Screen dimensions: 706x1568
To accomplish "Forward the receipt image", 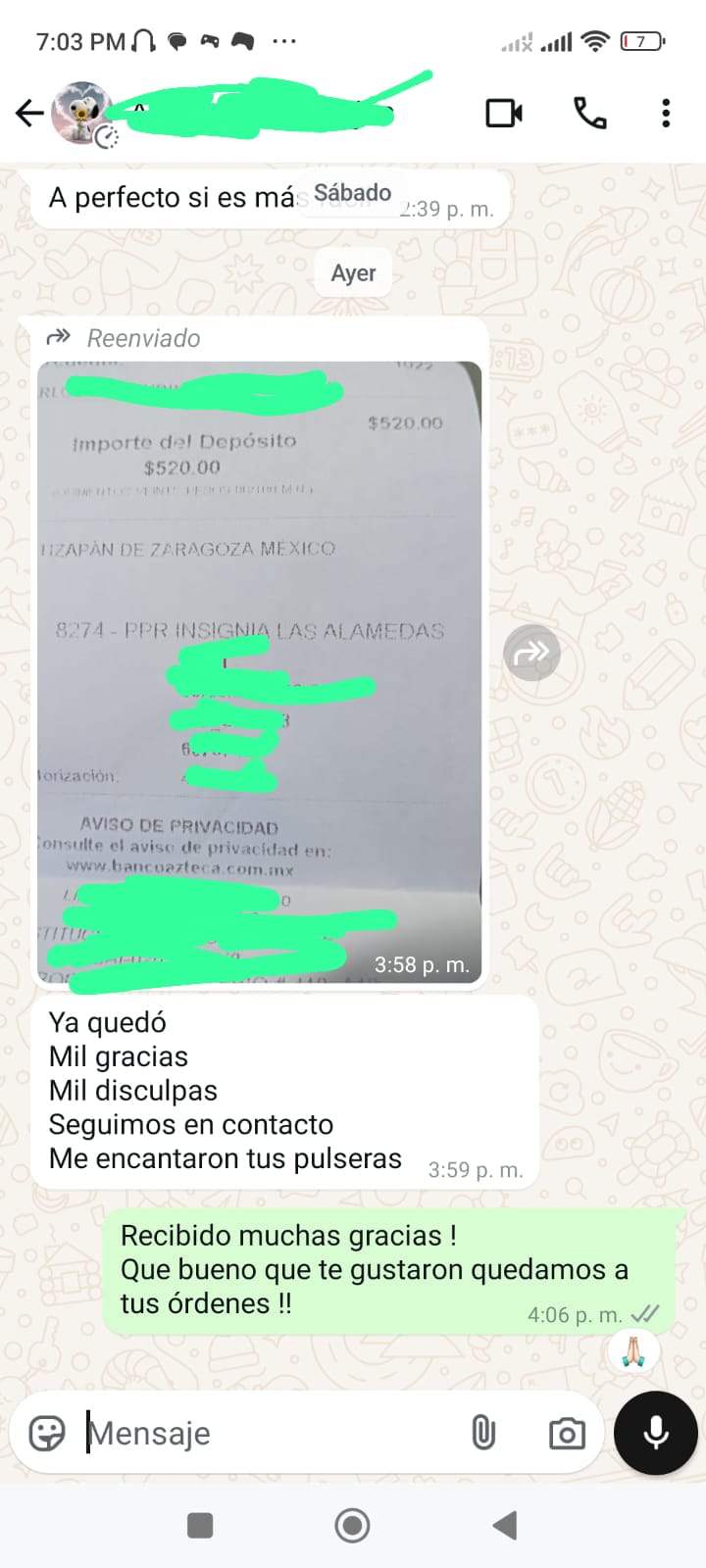I will 531,653.
